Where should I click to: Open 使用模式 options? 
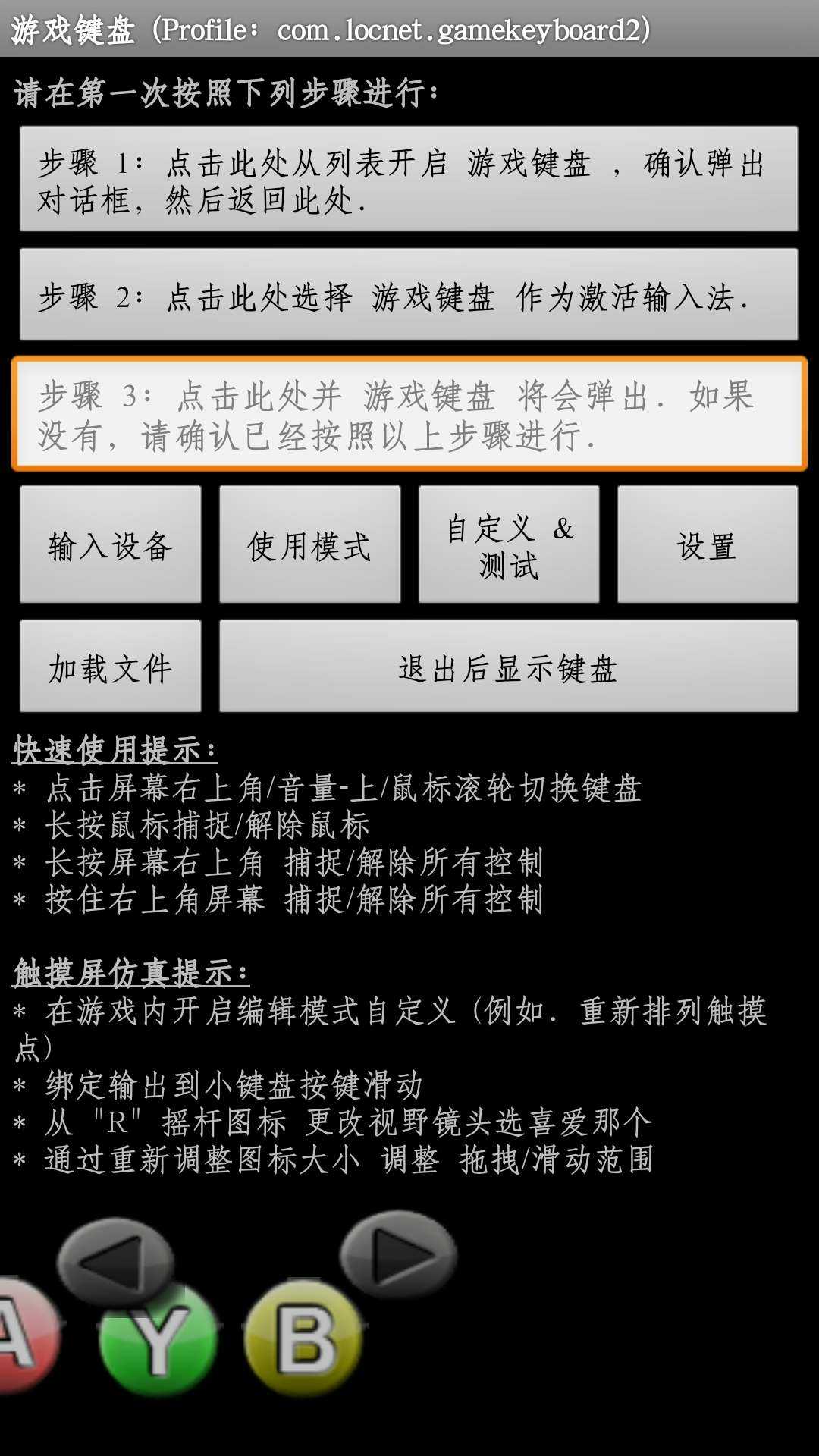pos(309,544)
